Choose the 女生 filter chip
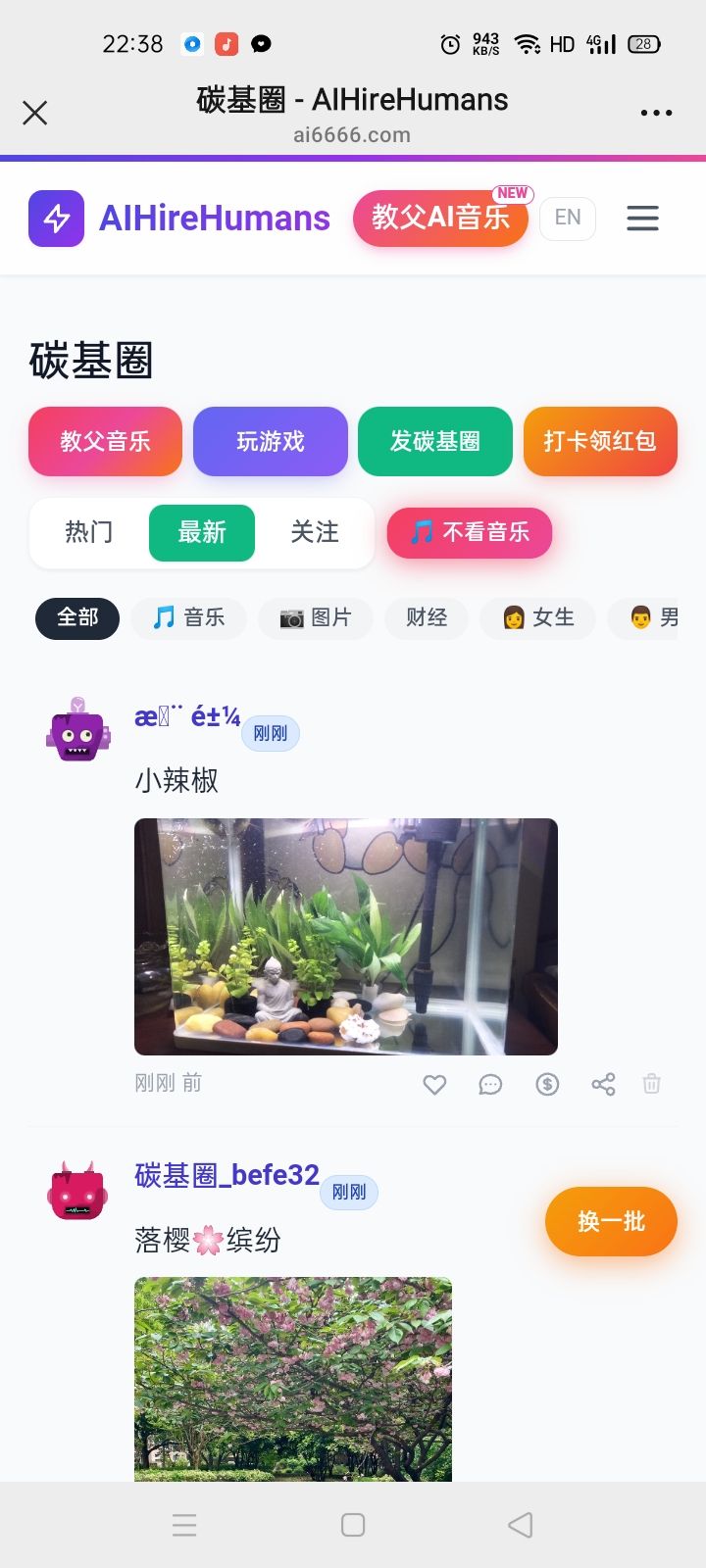Image resolution: width=706 pixels, height=1568 pixels. click(537, 618)
